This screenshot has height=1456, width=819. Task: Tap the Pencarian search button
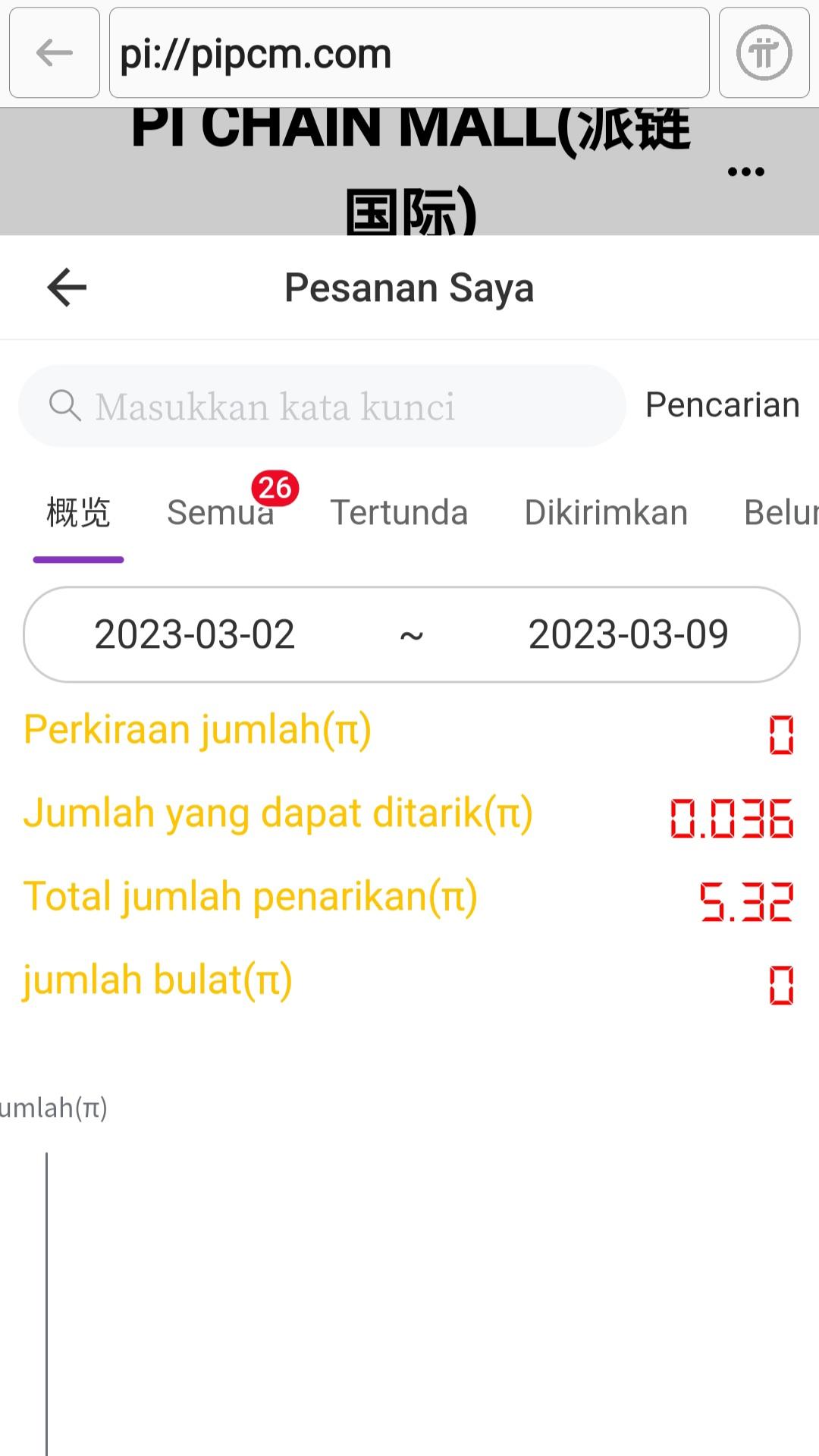722,405
